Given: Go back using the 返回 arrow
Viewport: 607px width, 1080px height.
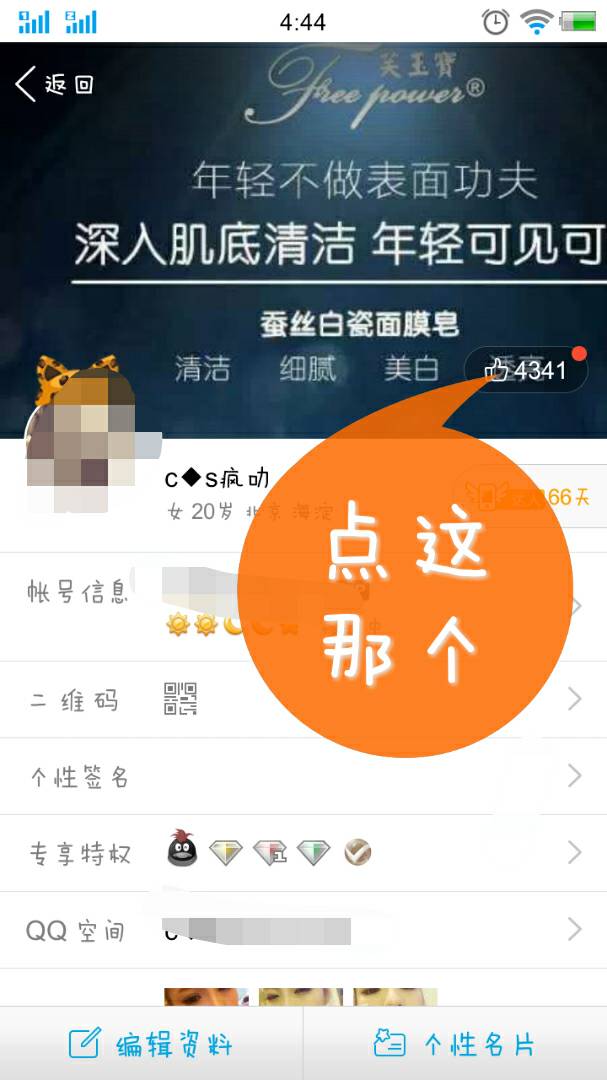Looking at the screenshot, I should tap(52, 84).
